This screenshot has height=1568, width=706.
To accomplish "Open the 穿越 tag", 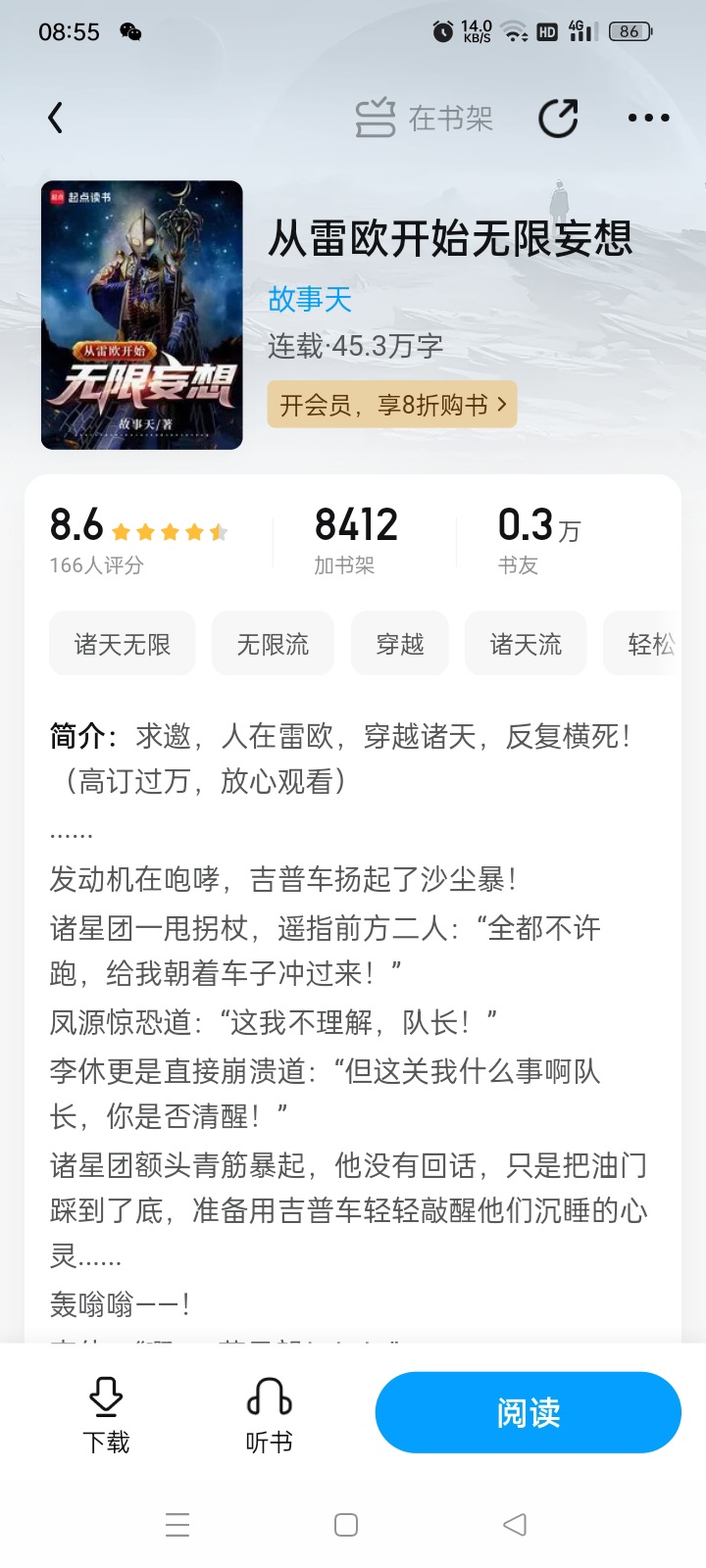I will 400,644.
